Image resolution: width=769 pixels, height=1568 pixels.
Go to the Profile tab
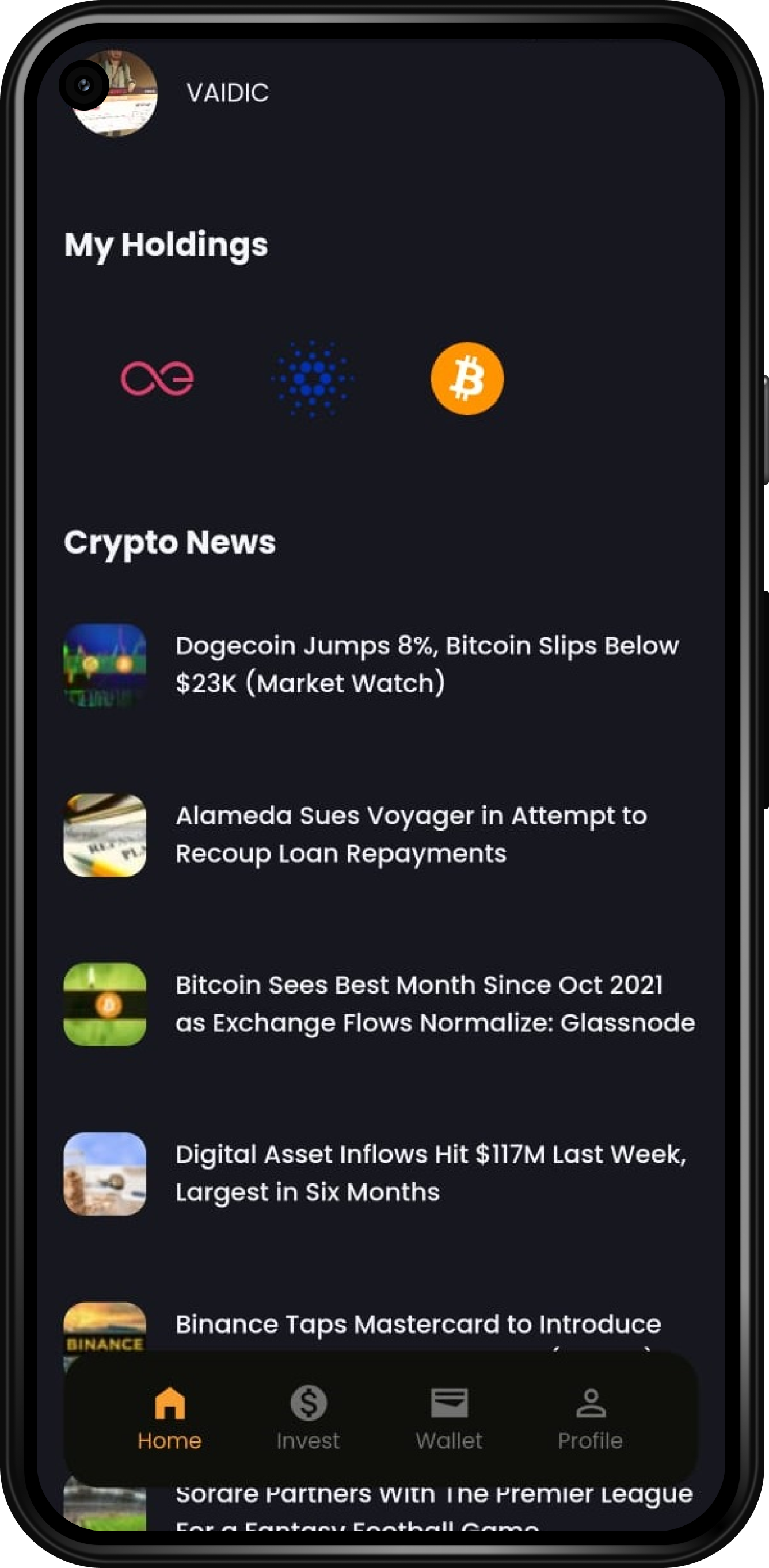(x=591, y=1419)
